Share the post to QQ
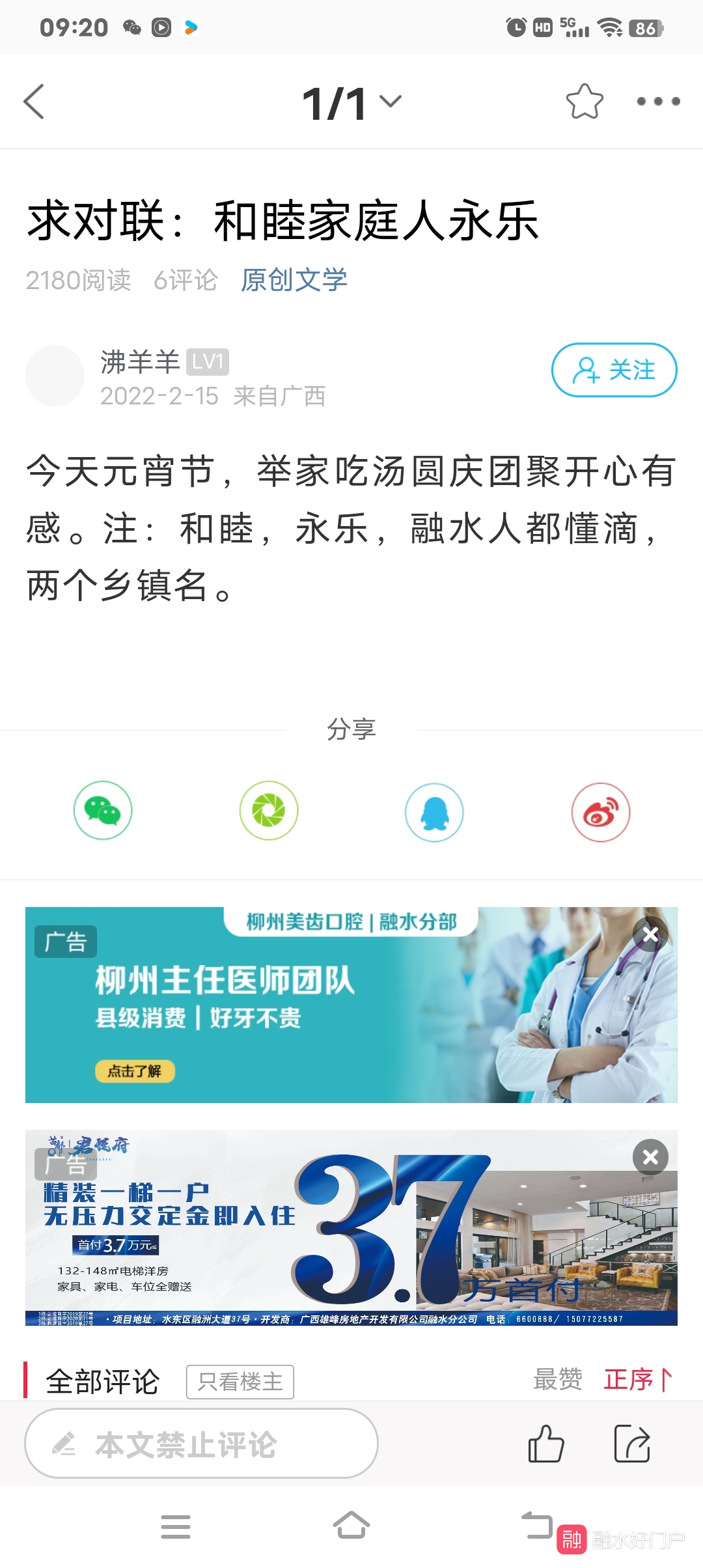Viewport: 703px width, 1568px height. click(434, 812)
